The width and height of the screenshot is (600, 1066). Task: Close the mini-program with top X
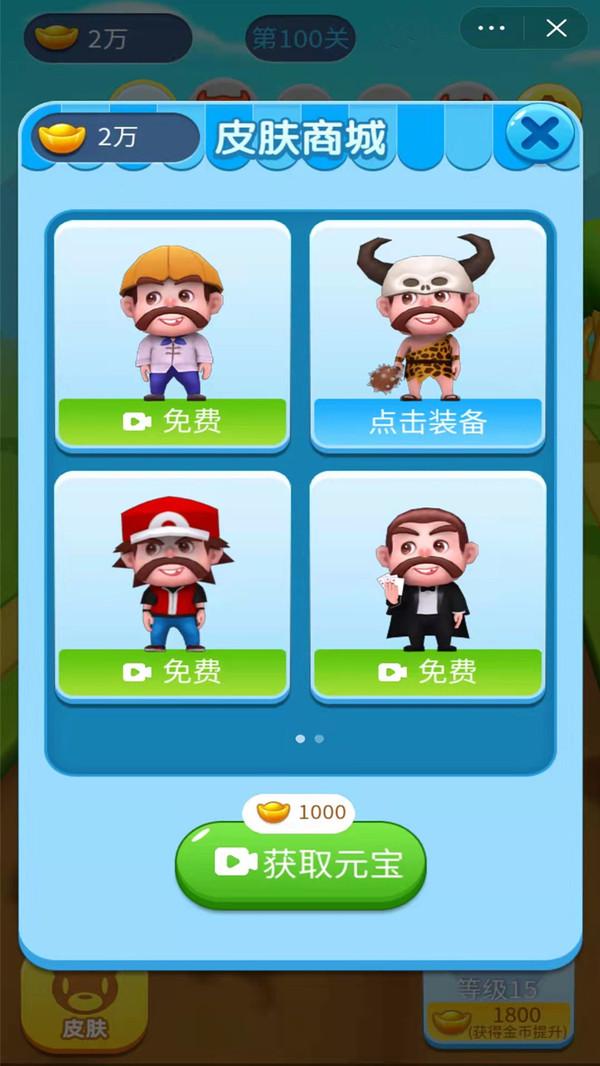556,29
